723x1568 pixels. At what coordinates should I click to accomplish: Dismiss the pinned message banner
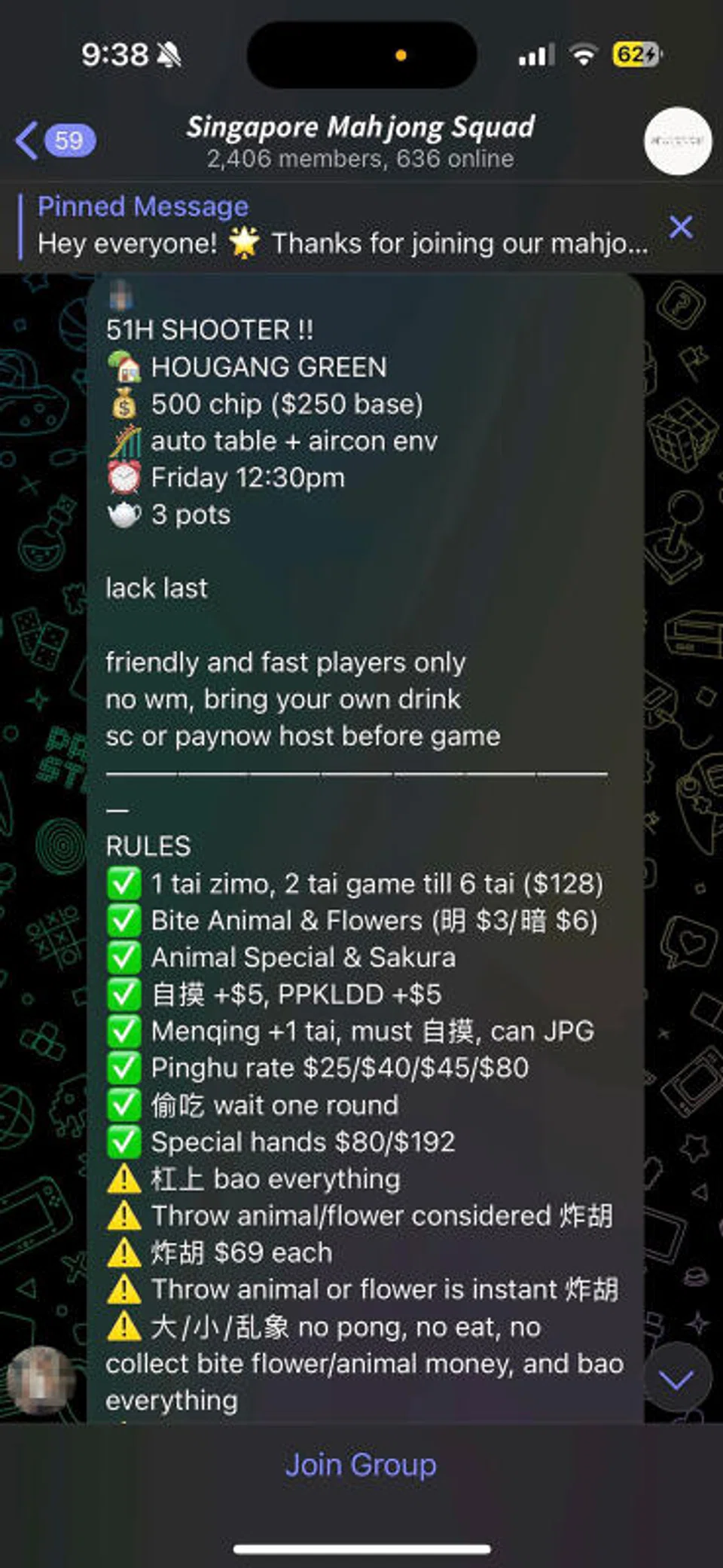[680, 227]
